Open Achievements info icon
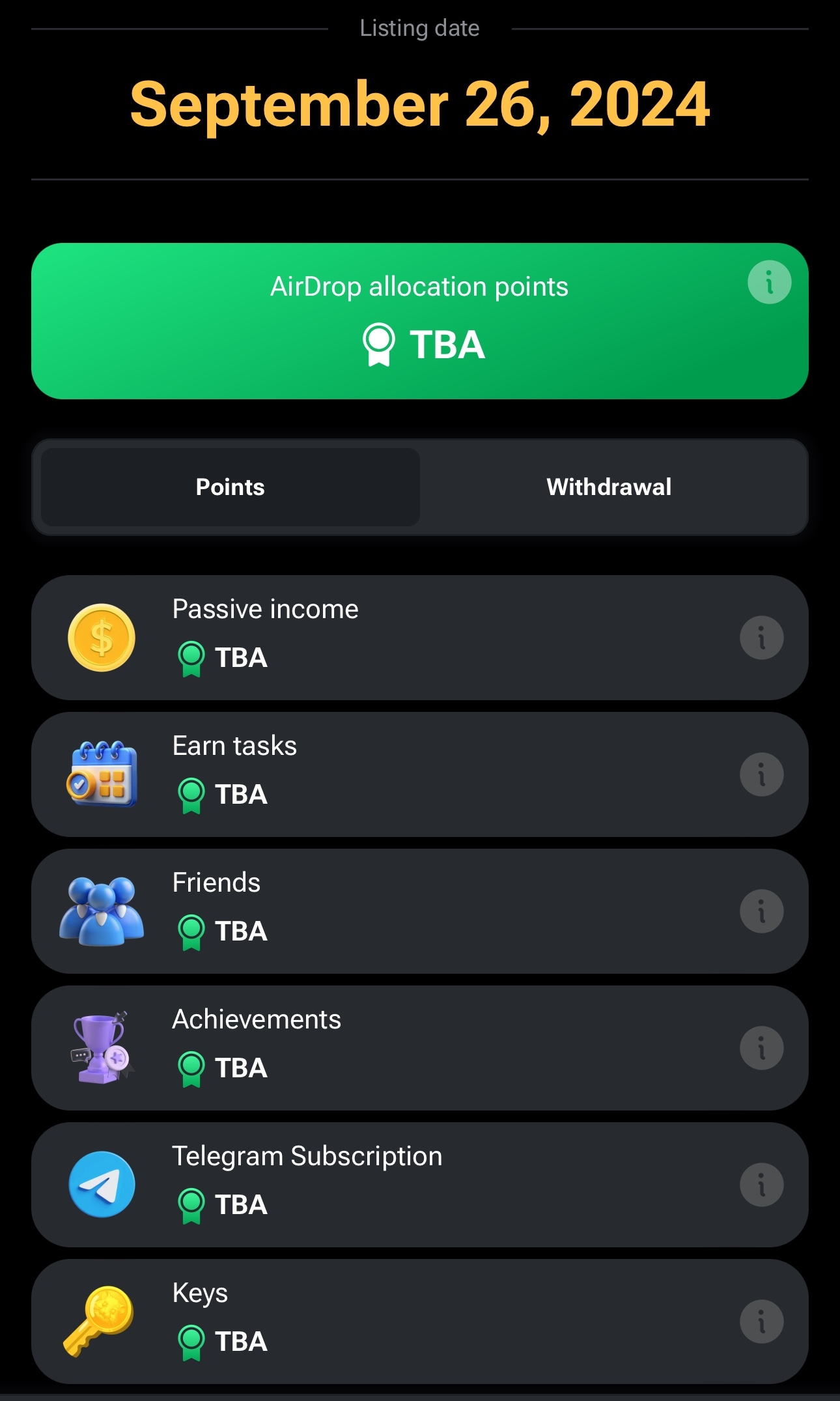This screenshot has width=840, height=1401. point(761,1048)
